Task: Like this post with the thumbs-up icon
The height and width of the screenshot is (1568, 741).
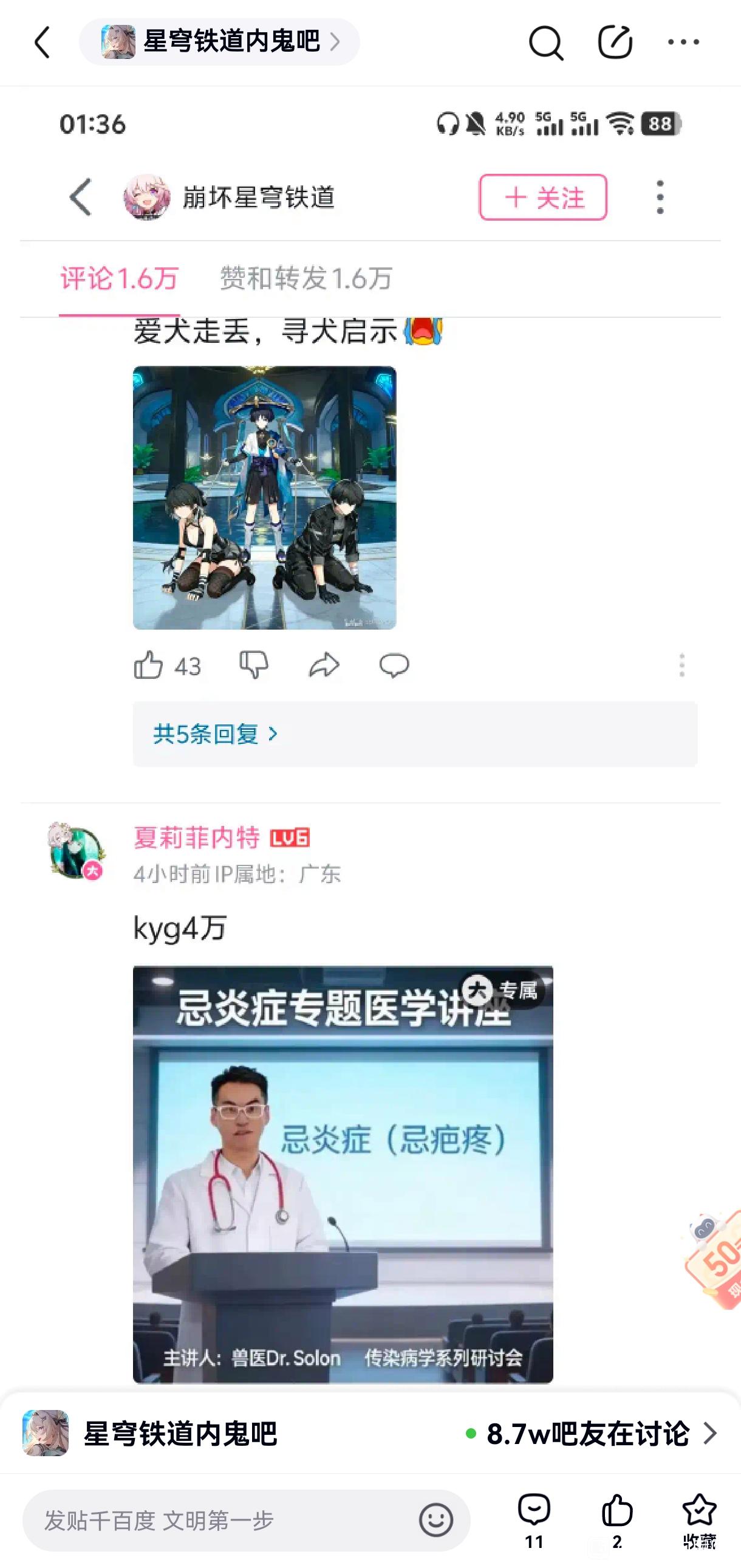Action: click(617, 1520)
